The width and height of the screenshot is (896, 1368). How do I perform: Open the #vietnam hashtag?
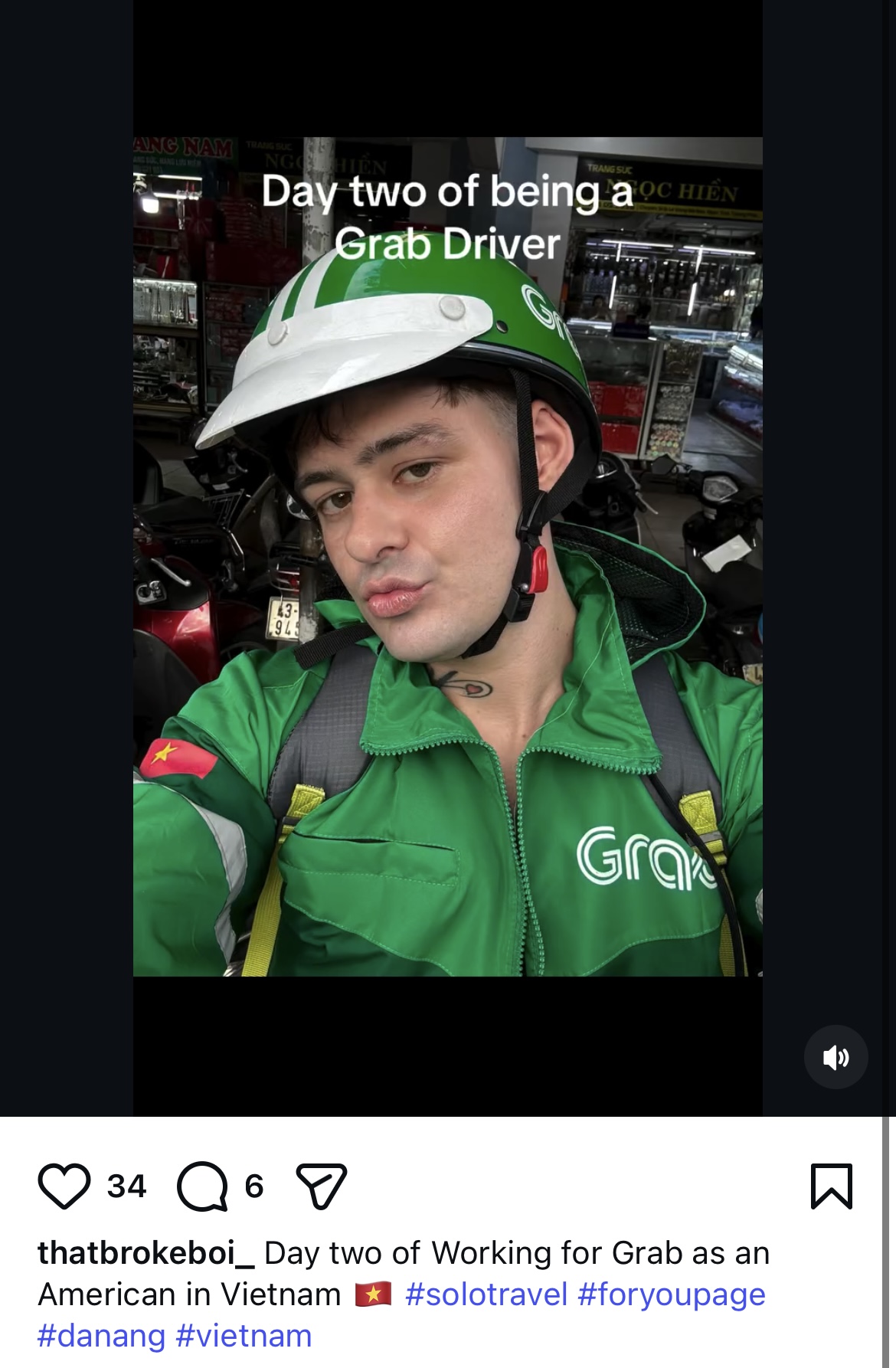coord(244,1337)
